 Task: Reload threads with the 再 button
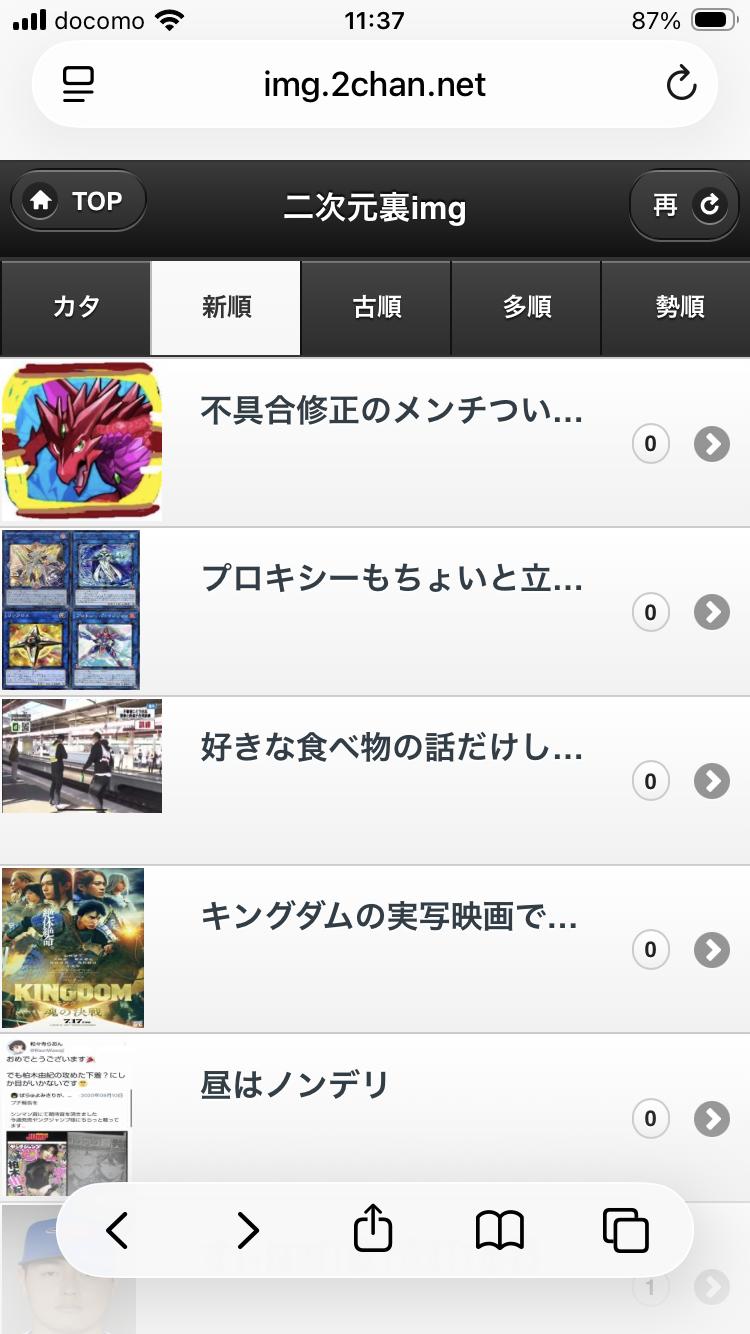pyautogui.click(x=684, y=205)
